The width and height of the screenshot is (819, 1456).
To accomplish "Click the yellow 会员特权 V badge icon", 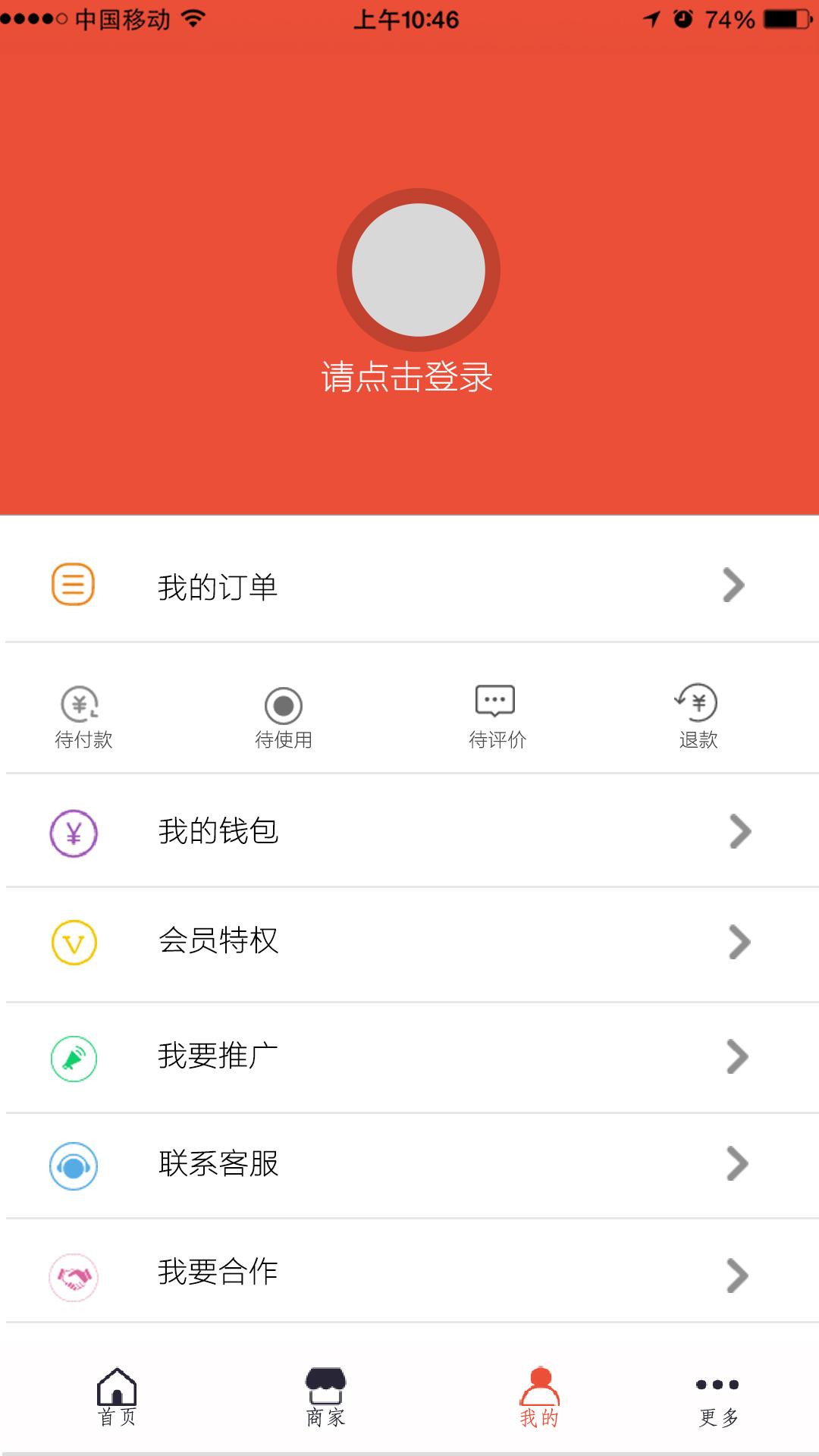I will pyautogui.click(x=72, y=943).
